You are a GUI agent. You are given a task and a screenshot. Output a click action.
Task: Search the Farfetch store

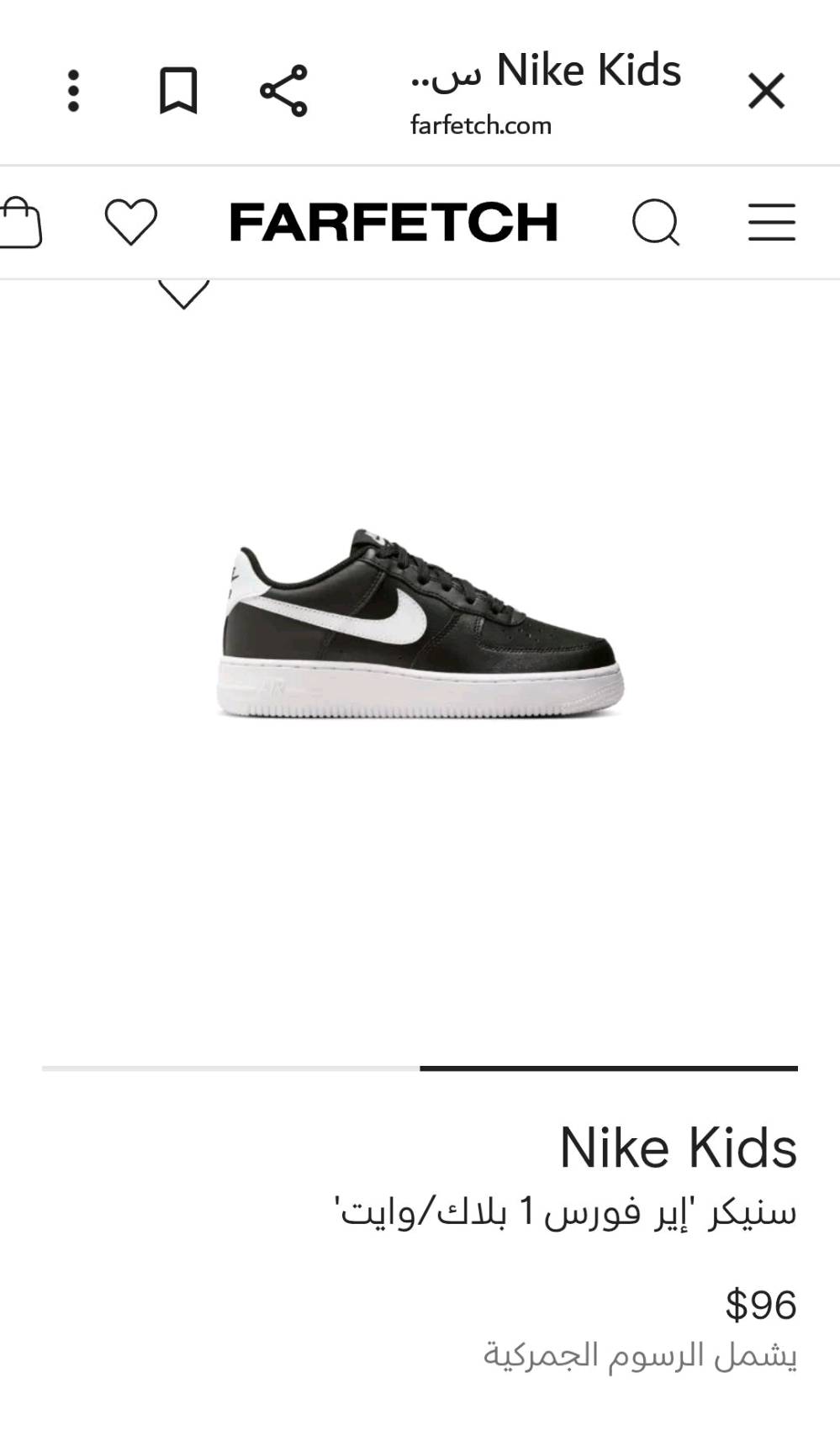click(x=655, y=223)
